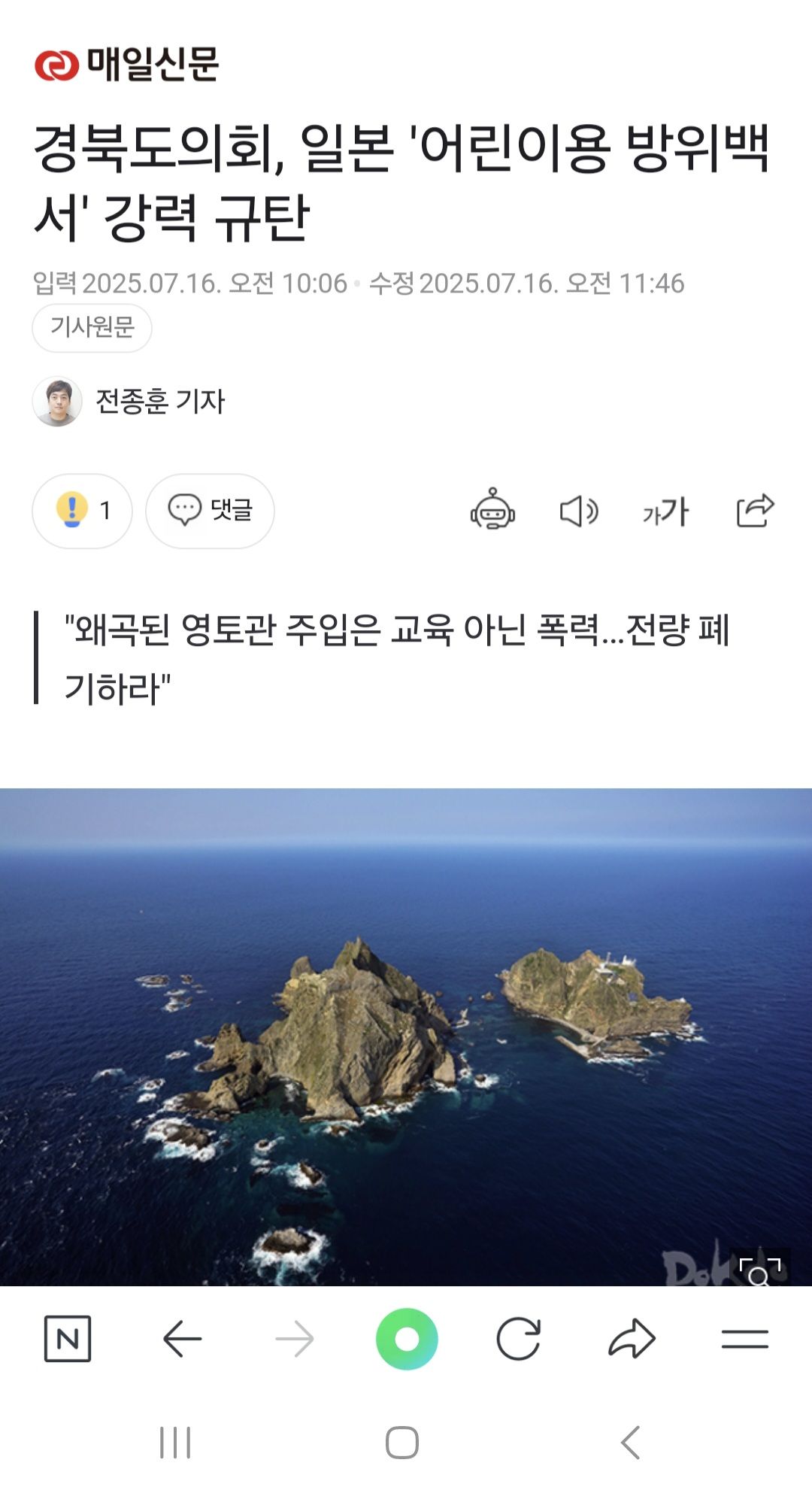Open the 댓글 comments section
812x1493 pixels.
tap(210, 511)
